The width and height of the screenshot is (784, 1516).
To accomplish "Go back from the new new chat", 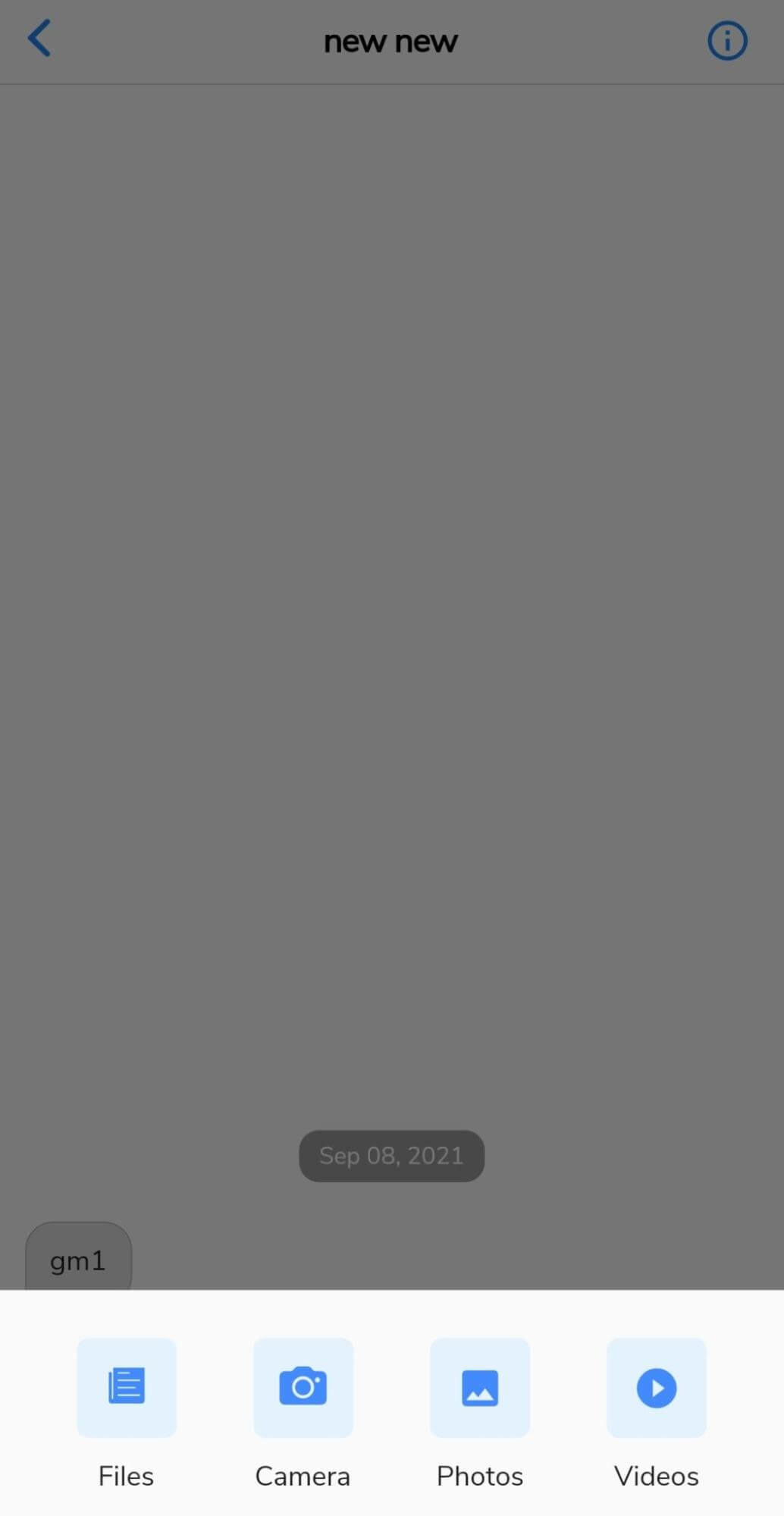I will coord(39,39).
